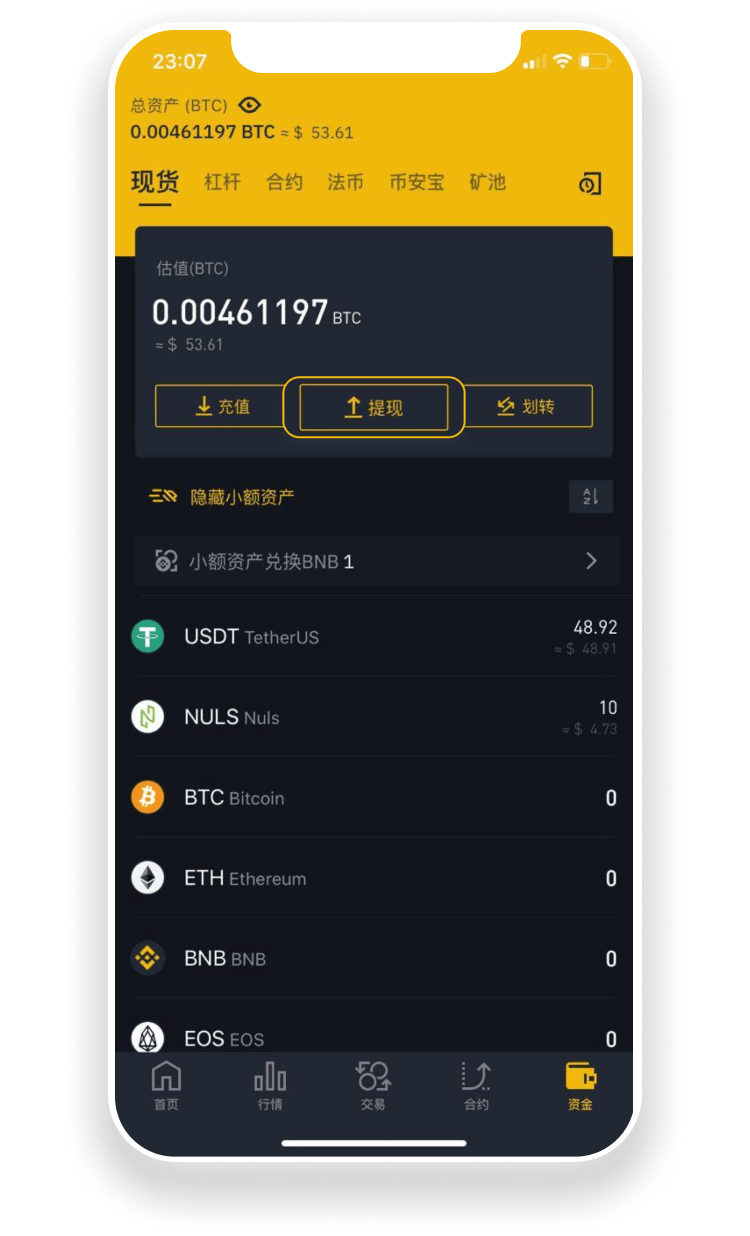This screenshot has height=1236, width=750.
Task: Open the 币安宝 tab
Action: 416,182
